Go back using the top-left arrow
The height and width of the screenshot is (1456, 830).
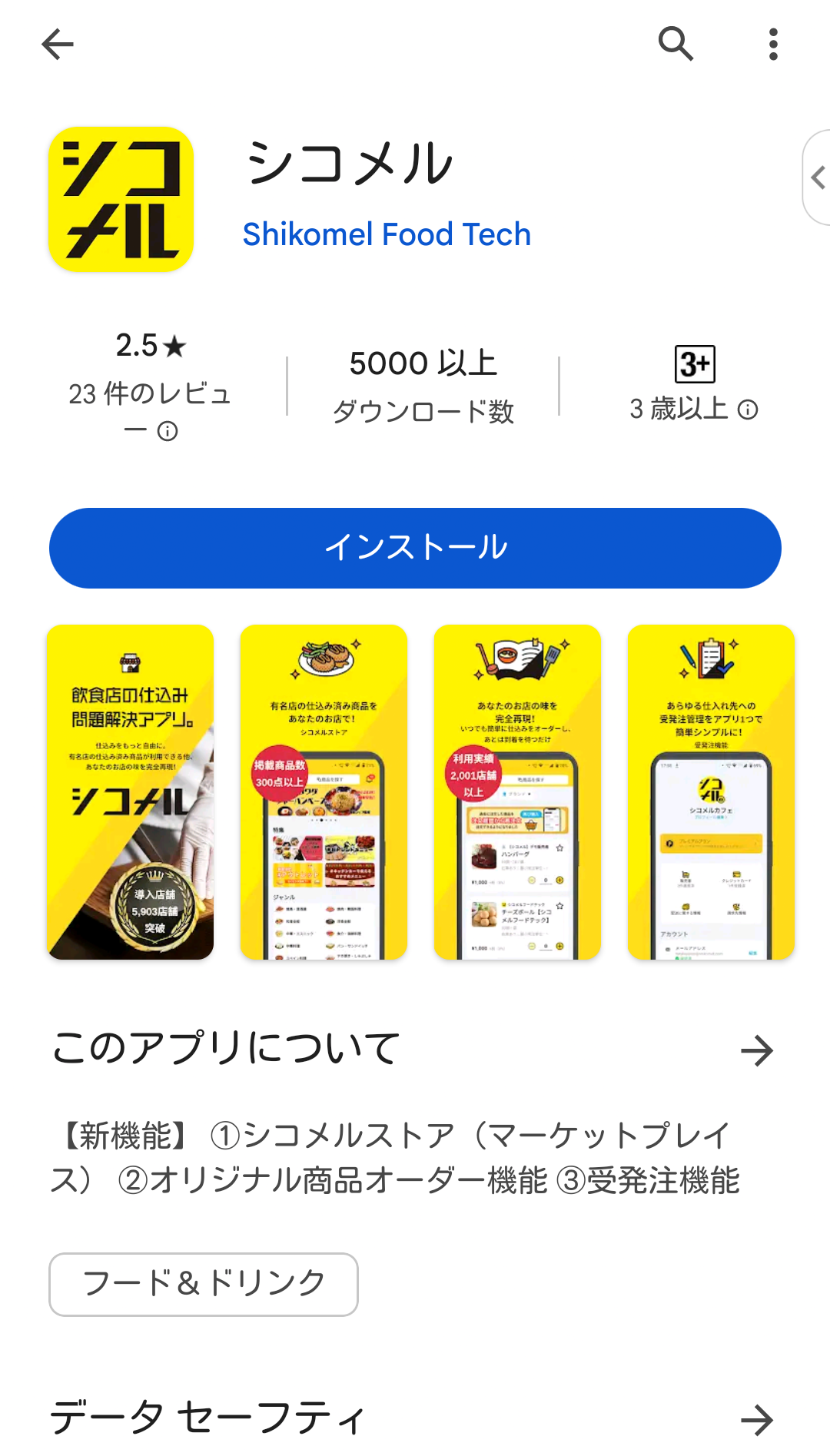[x=58, y=45]
